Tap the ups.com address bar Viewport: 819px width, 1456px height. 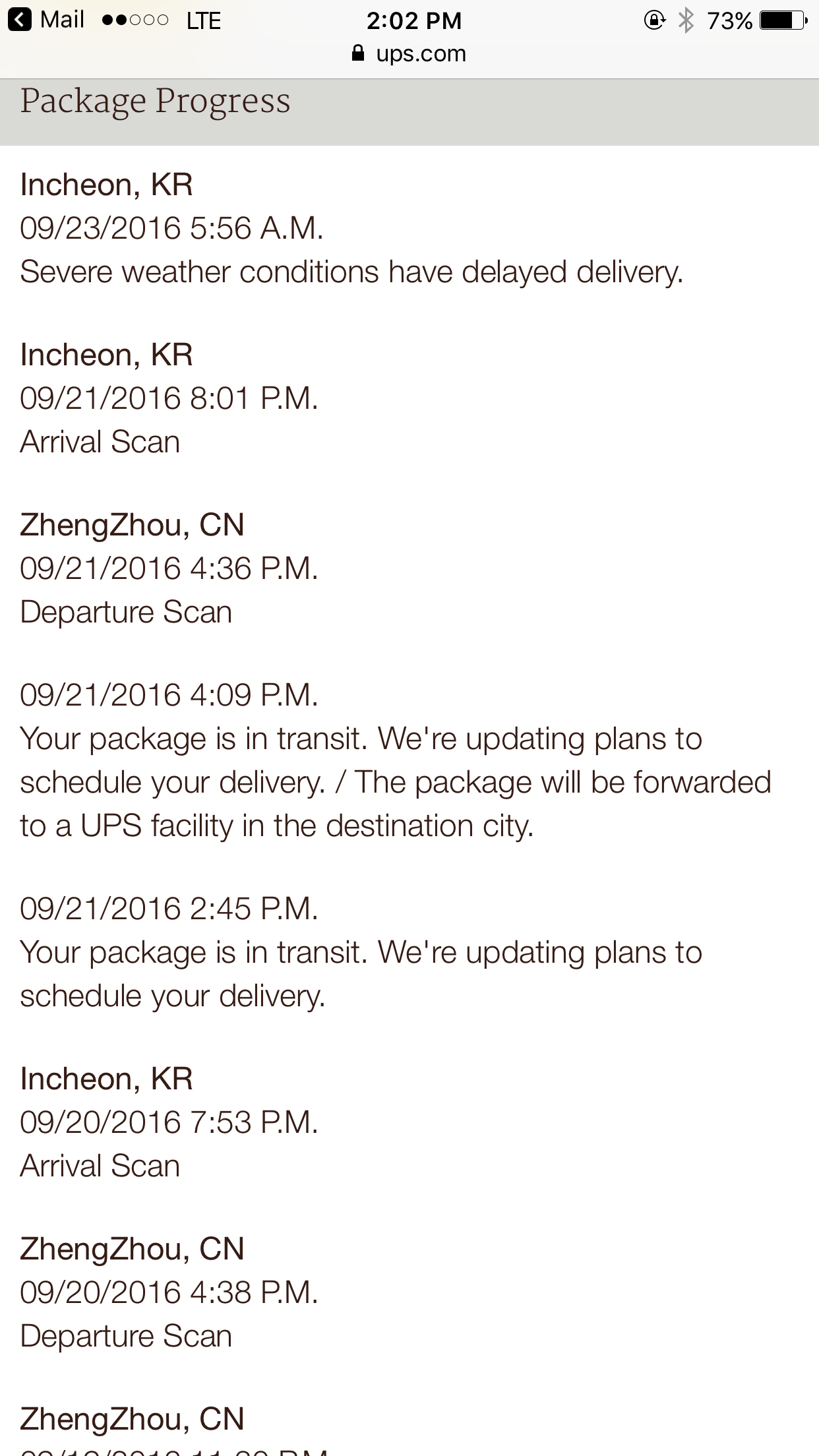409,53
